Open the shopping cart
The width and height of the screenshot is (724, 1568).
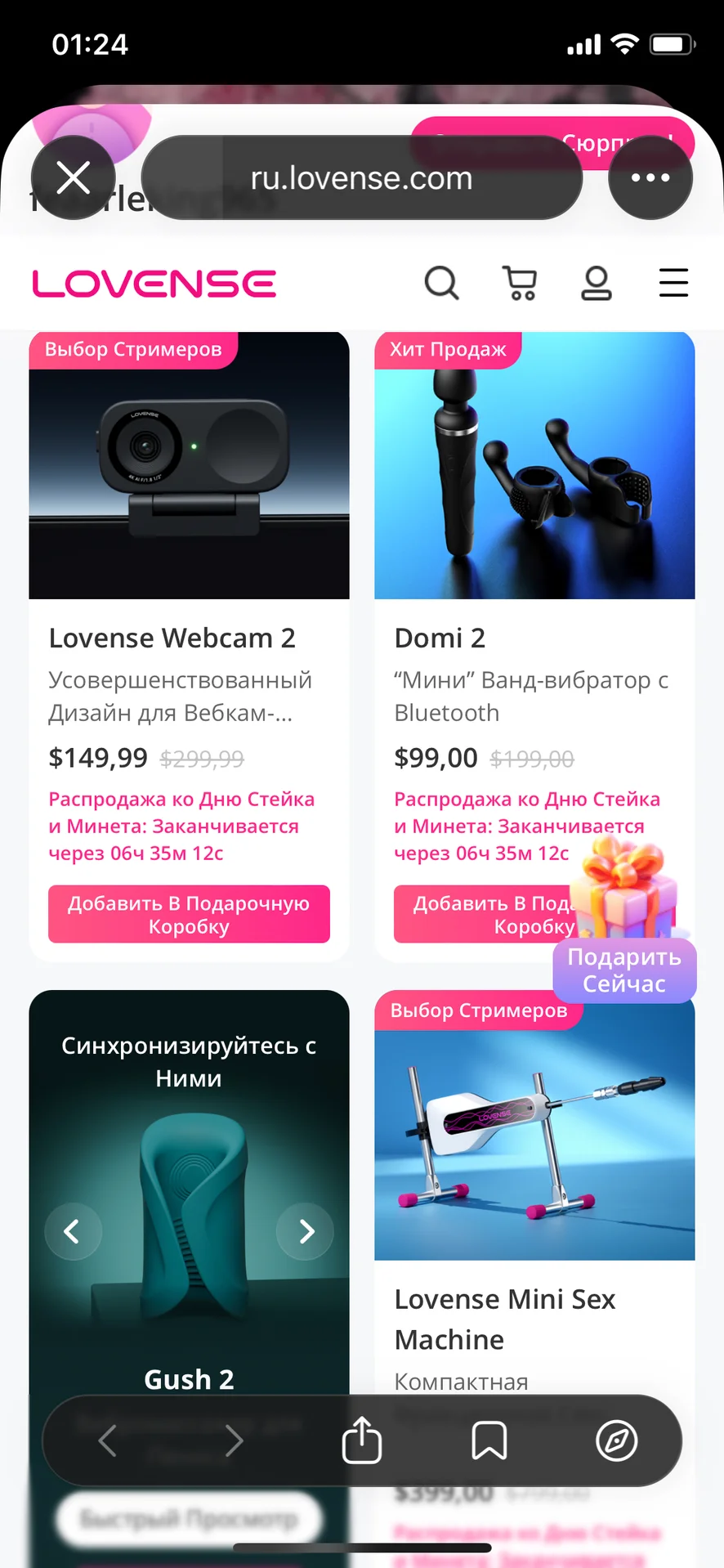click(519, 284)
